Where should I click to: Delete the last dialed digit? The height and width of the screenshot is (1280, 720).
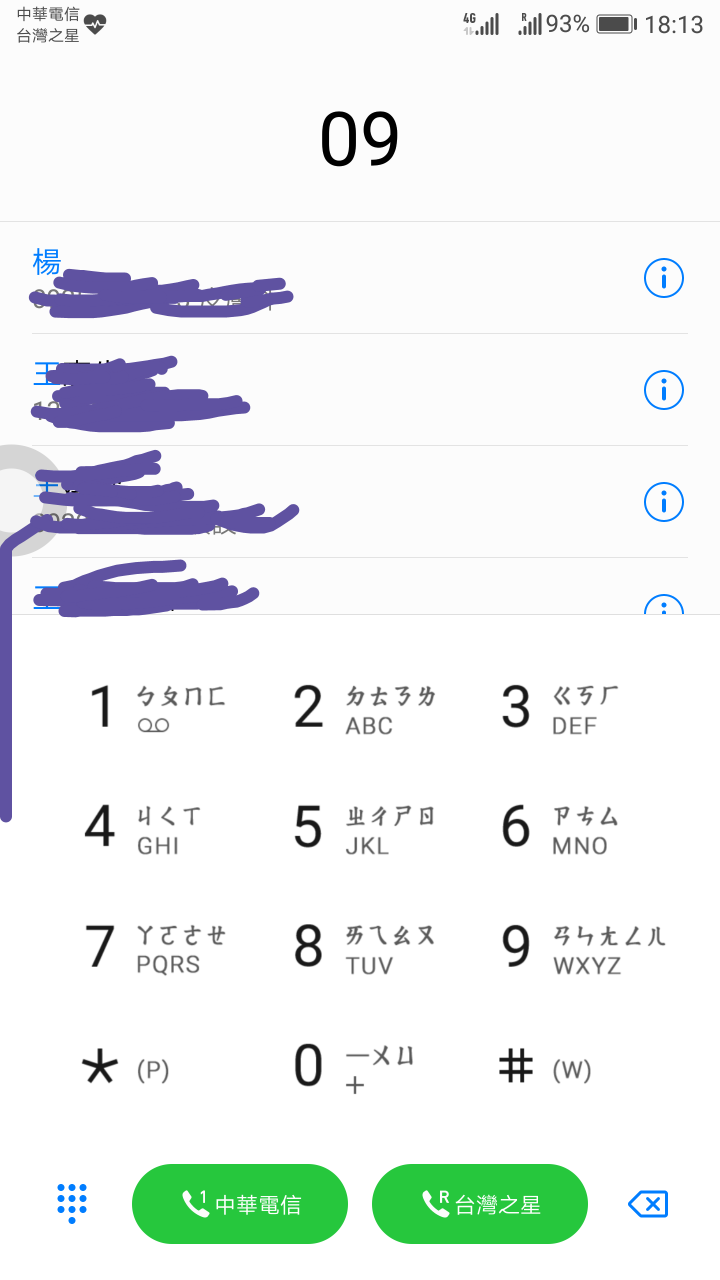pyautogui.click(x=648, y=1204)
